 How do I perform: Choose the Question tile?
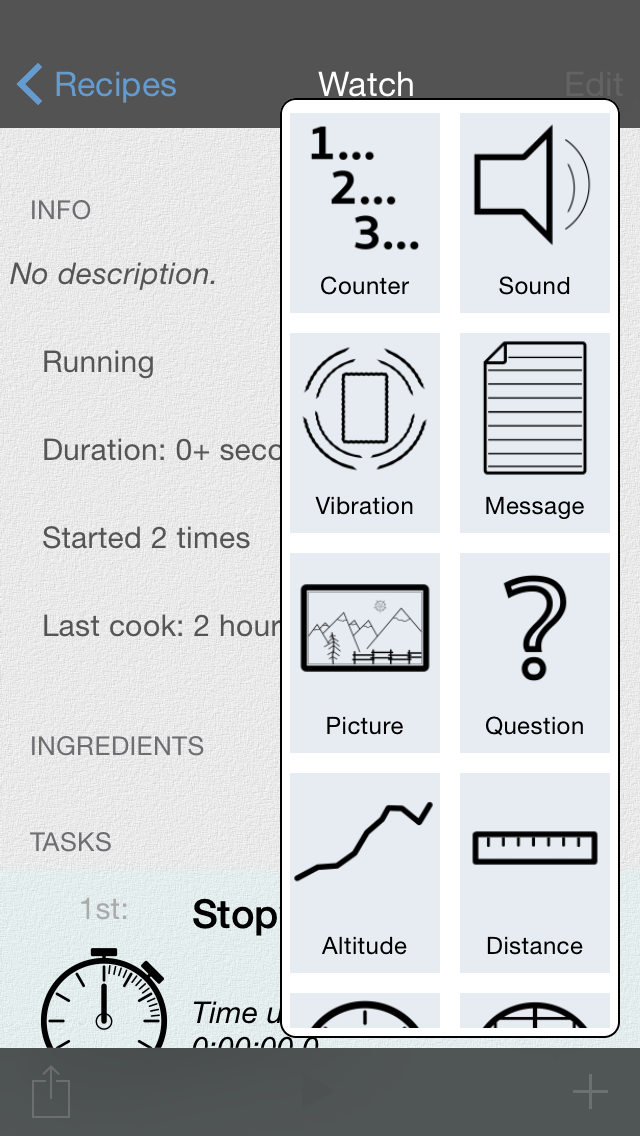click(535, 653)
